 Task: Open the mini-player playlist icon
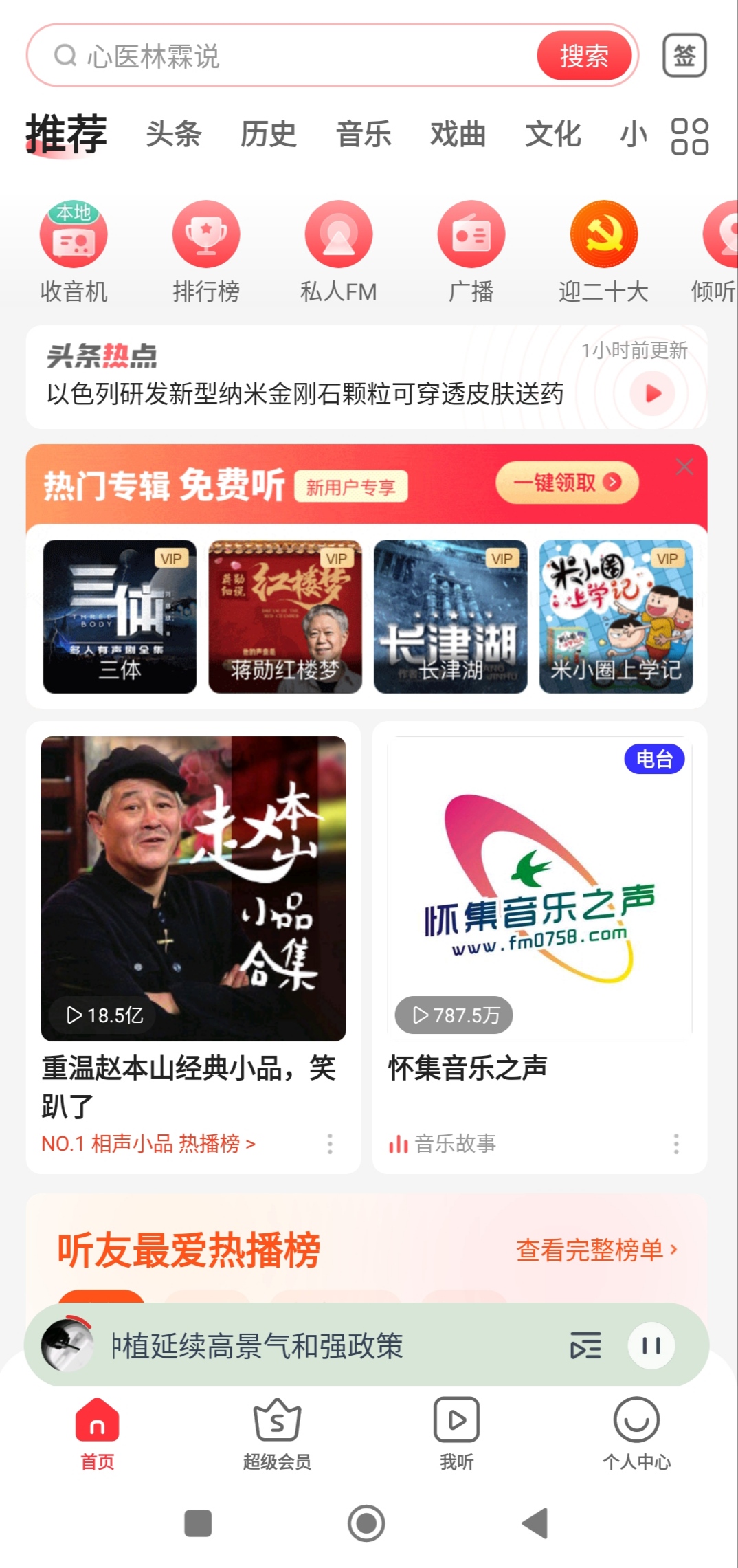585,1345
